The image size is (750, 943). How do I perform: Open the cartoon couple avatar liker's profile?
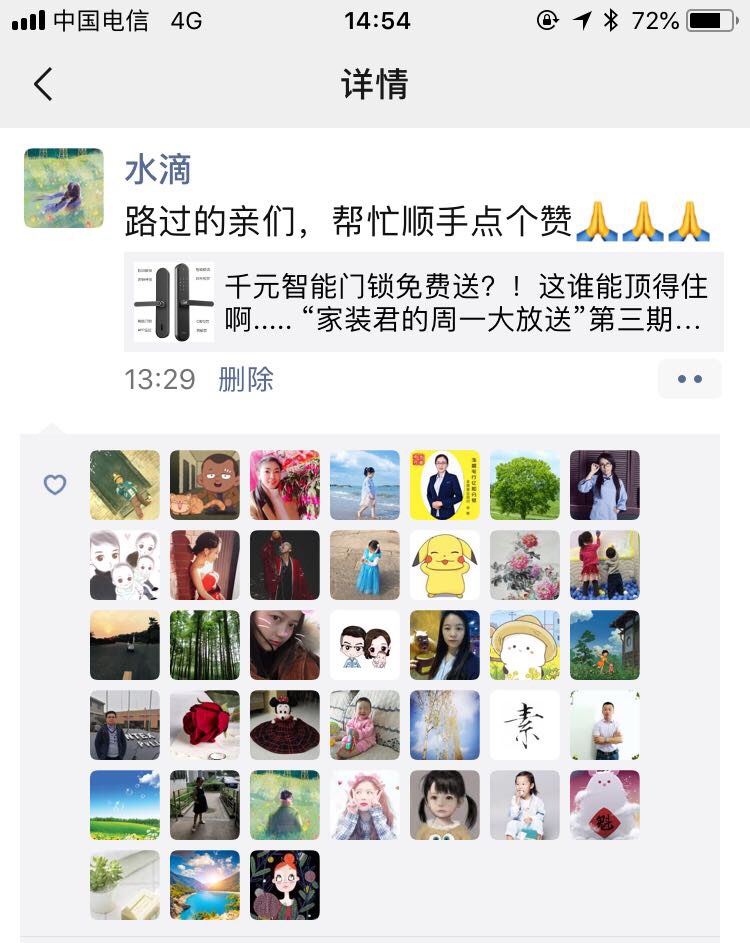[365, 645]
